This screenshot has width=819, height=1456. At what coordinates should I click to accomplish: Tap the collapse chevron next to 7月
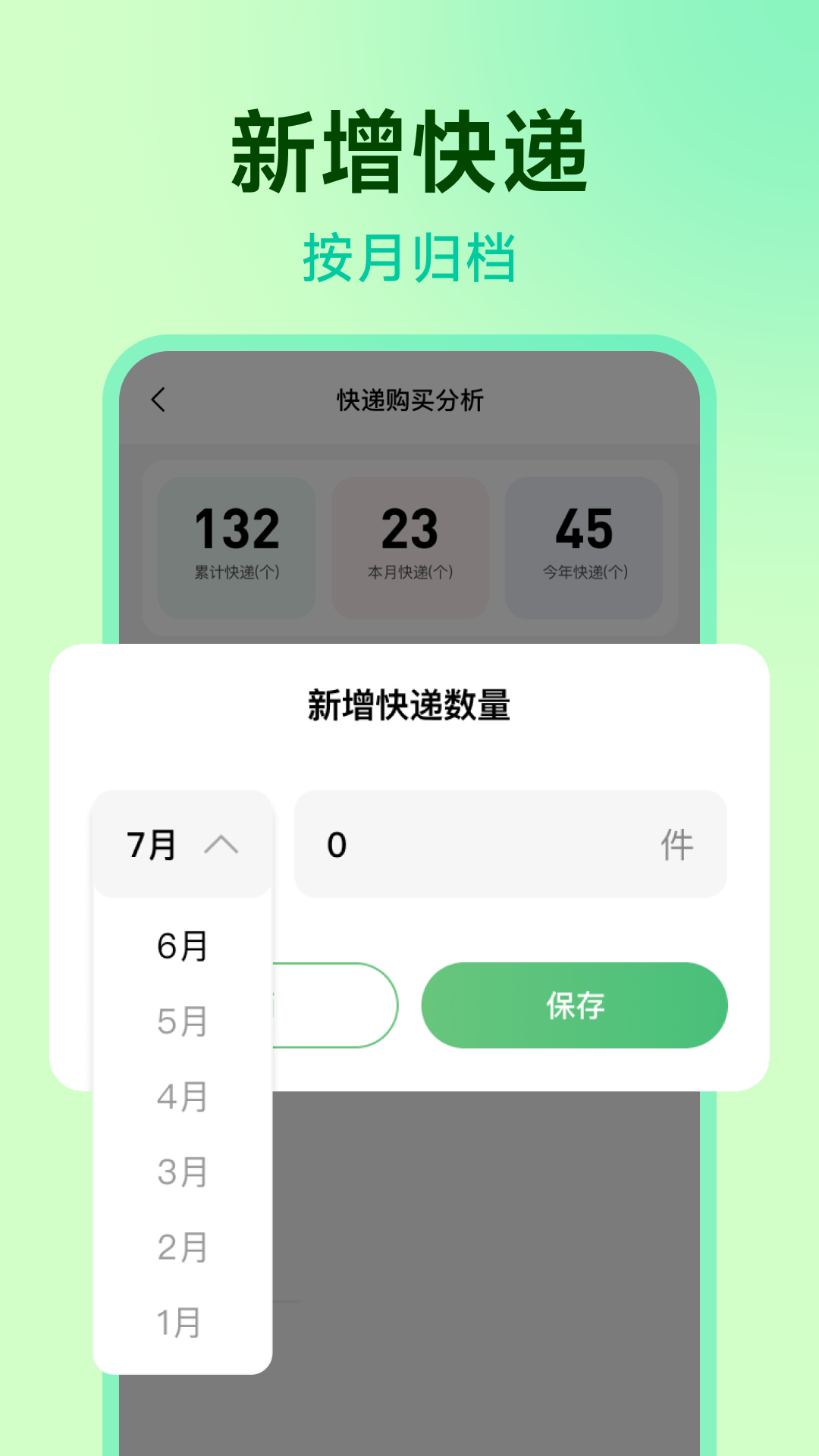pos(221,845)
